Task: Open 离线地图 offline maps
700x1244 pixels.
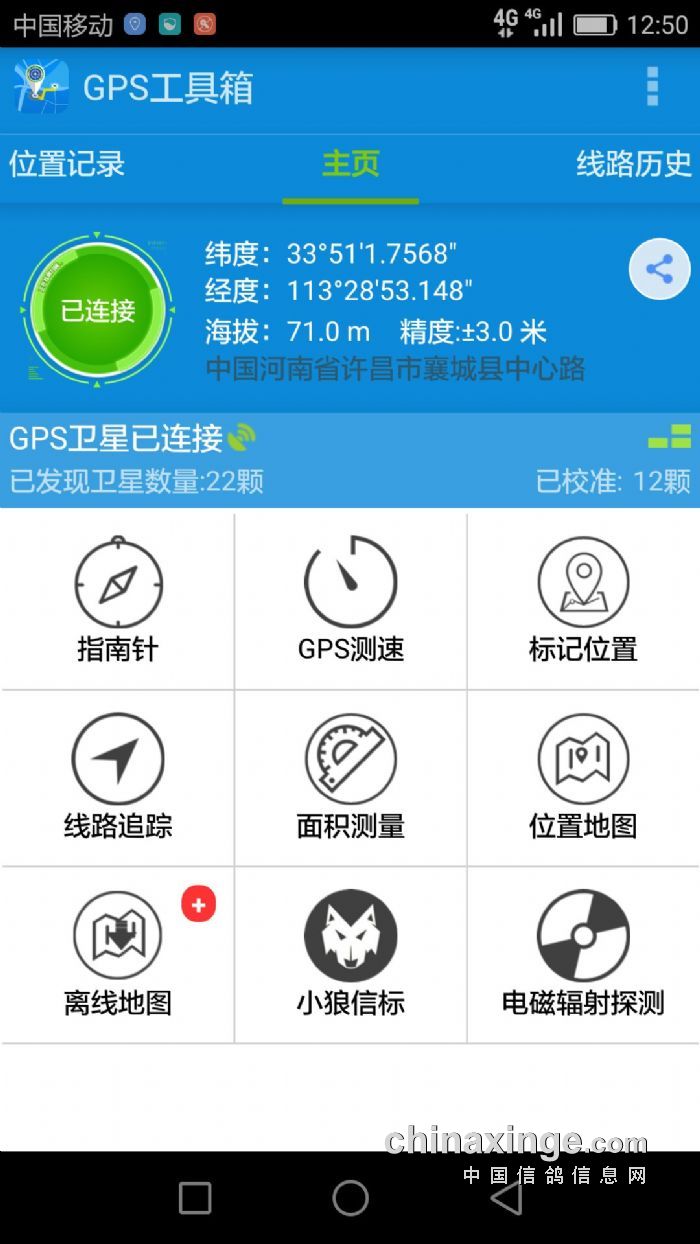Action: coord(118,954)
